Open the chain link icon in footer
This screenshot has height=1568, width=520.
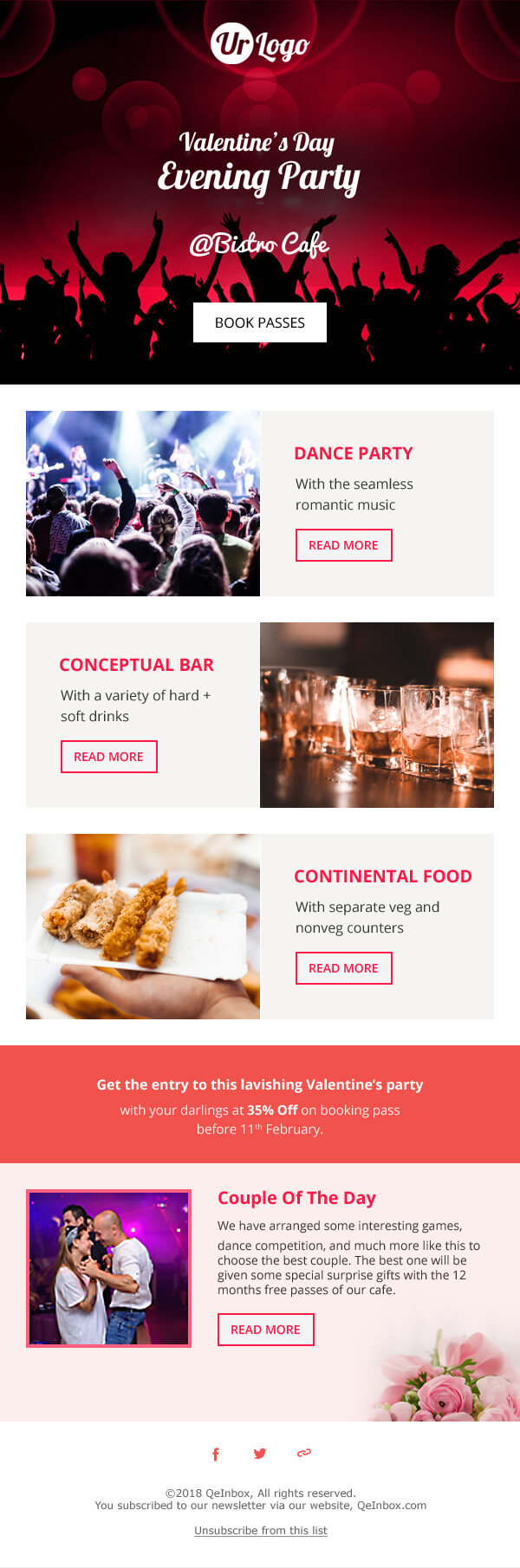304,1453
